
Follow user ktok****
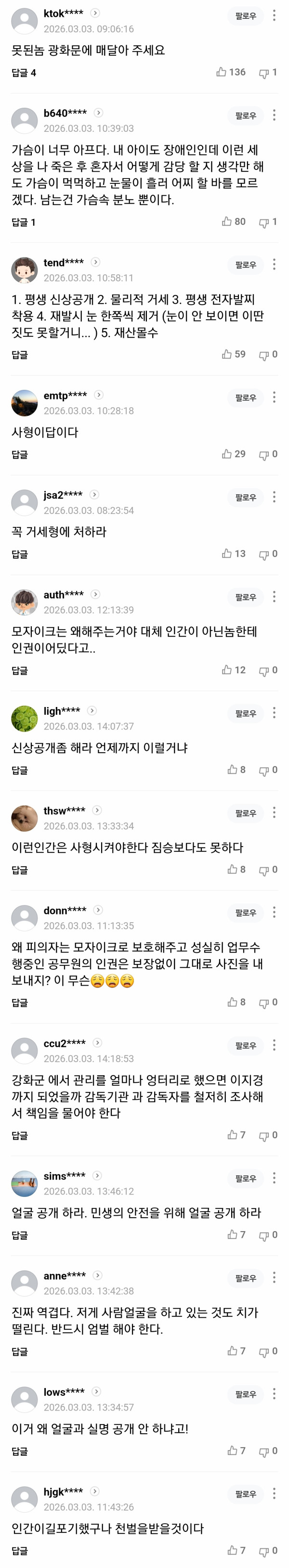tap(246, 16)
